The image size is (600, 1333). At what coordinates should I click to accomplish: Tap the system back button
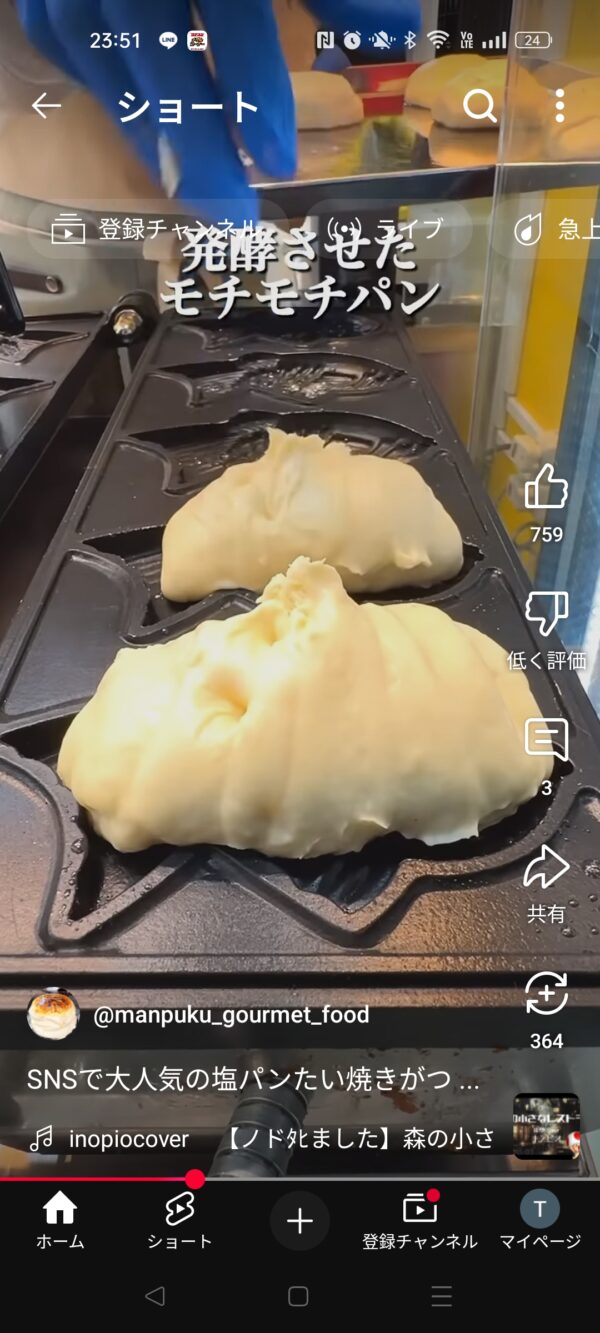pos(155,1297)
